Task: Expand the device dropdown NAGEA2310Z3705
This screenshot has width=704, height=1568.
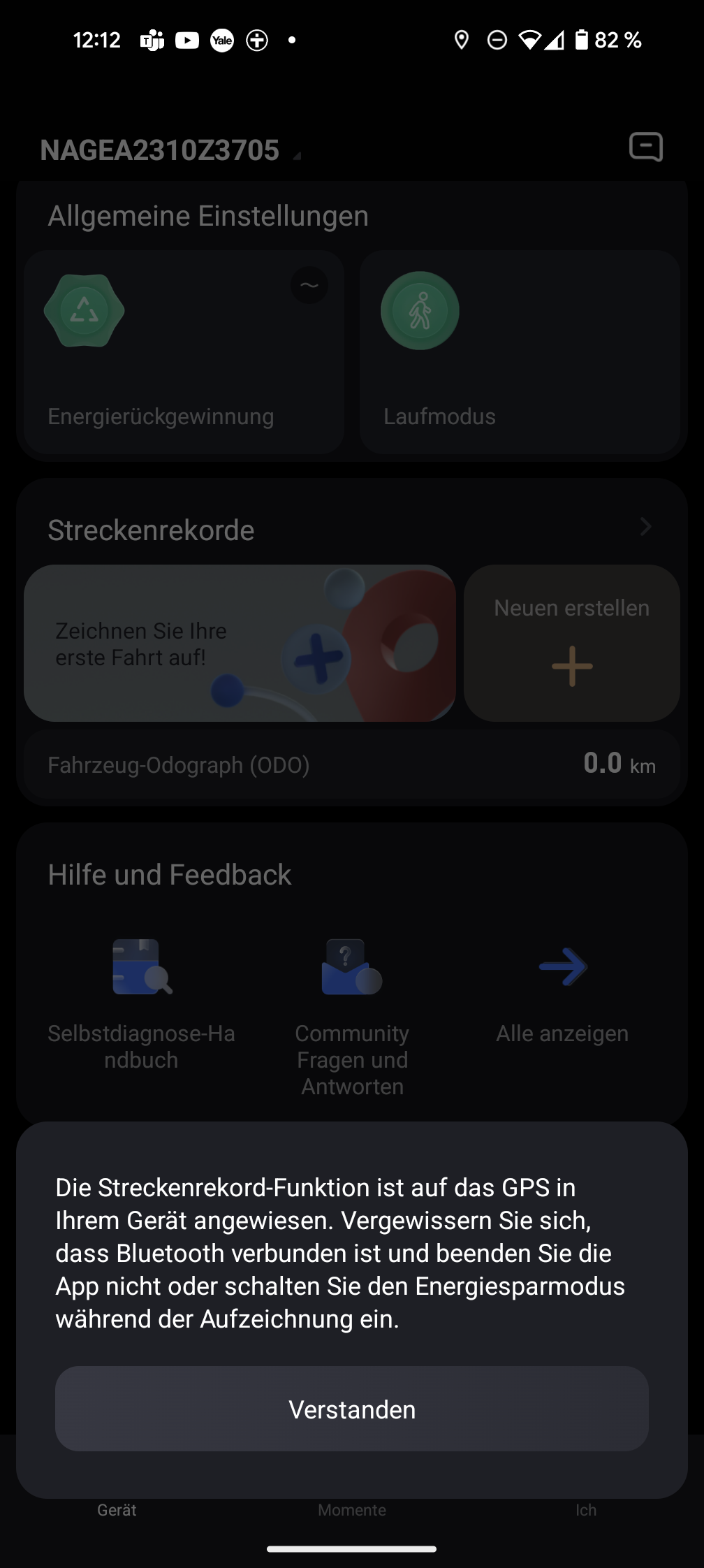Action: (x=170, y=150)
